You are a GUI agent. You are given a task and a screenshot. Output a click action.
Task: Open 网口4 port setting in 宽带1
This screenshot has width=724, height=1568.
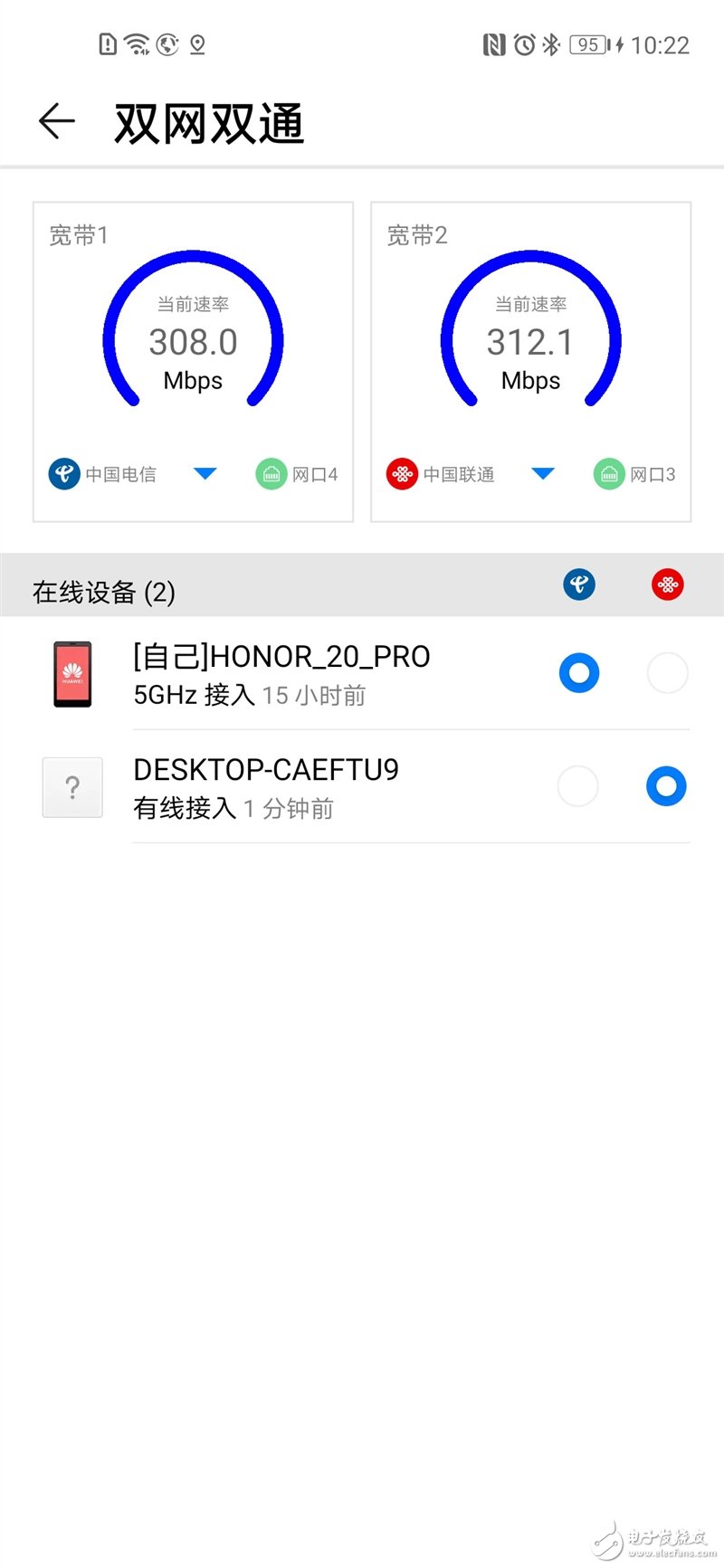pos(297,474)
